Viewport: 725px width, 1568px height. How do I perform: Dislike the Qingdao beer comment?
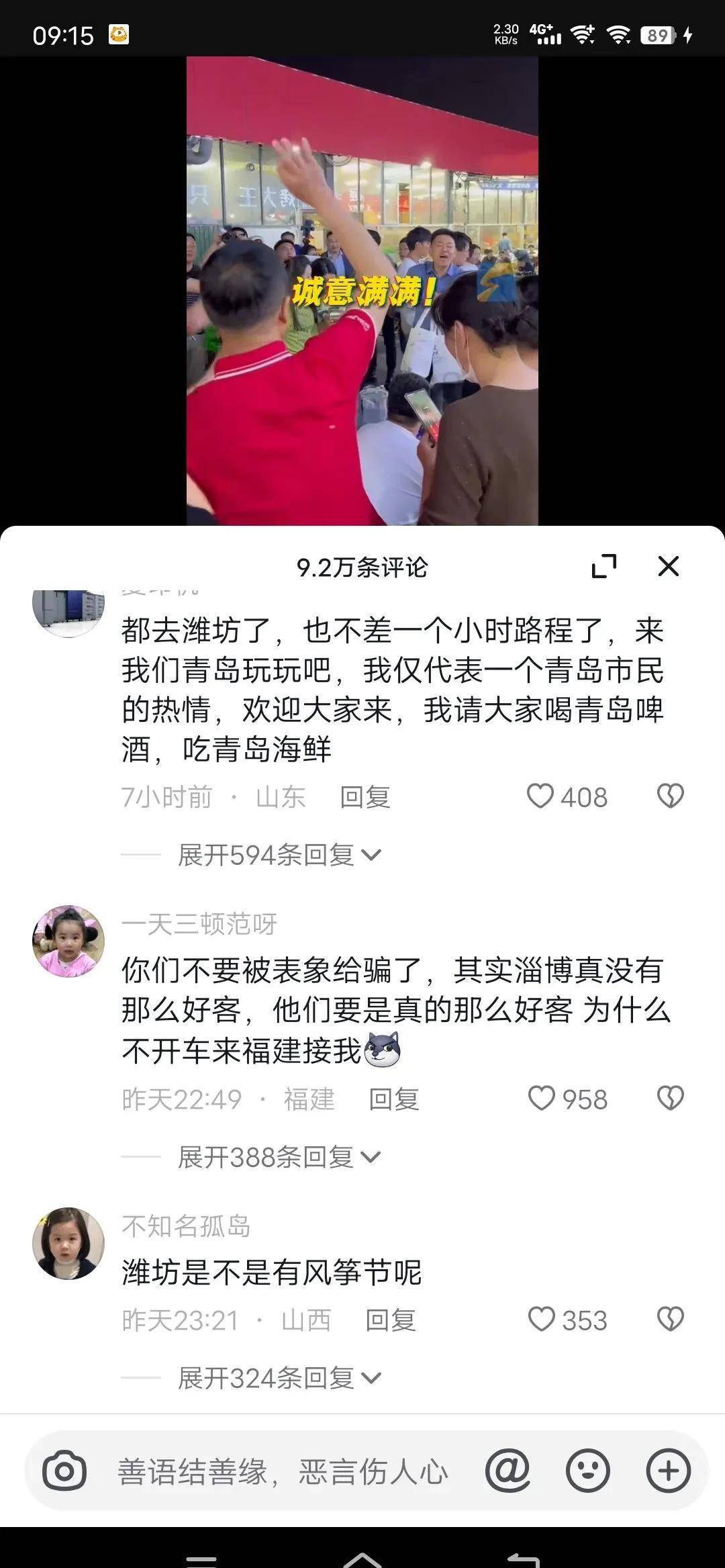click(x=670, y=796)
